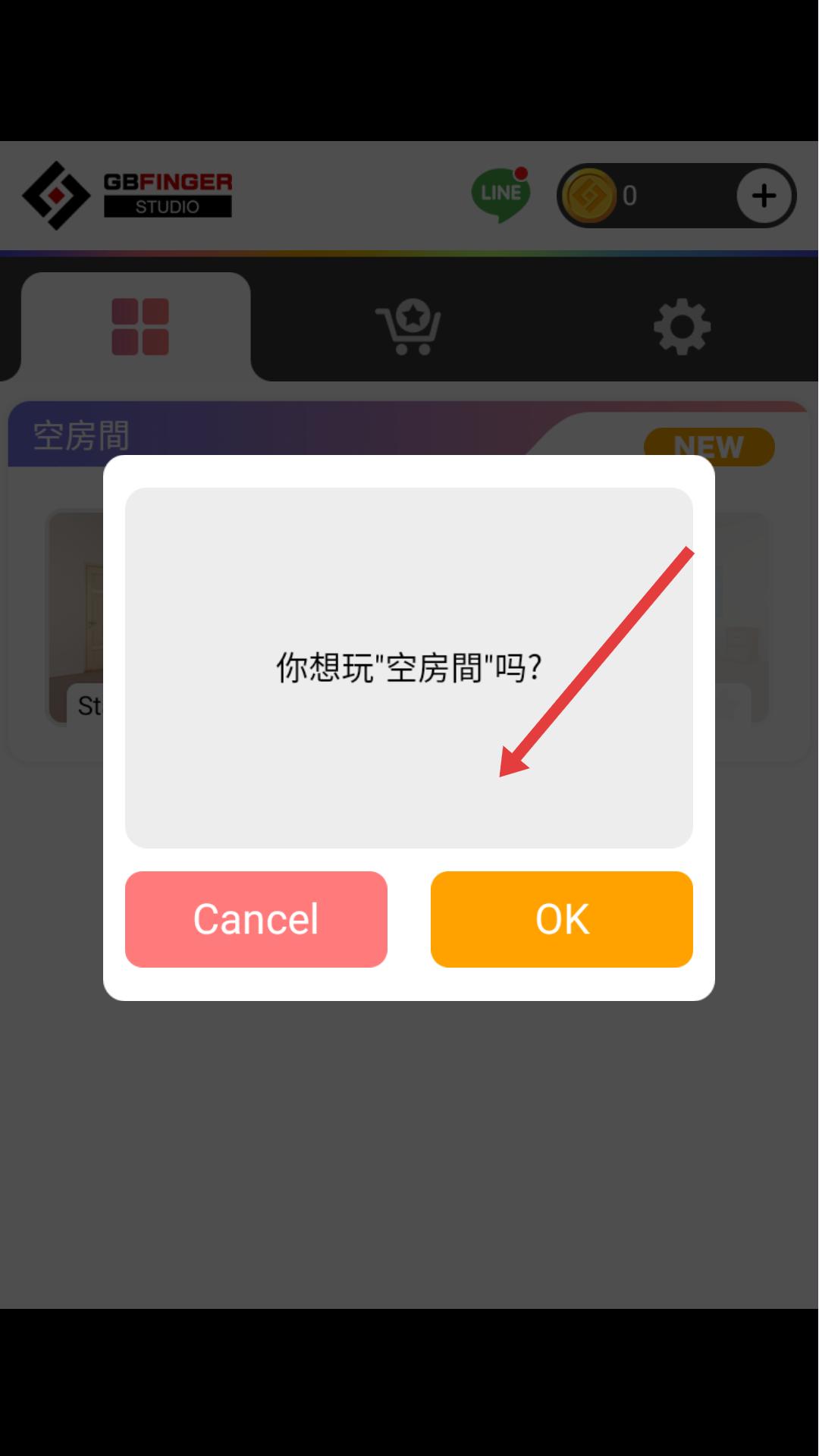Viewport: 819px width, 1456px height.
Task: Switch to the shop cart tab
Action: (409, 327)
